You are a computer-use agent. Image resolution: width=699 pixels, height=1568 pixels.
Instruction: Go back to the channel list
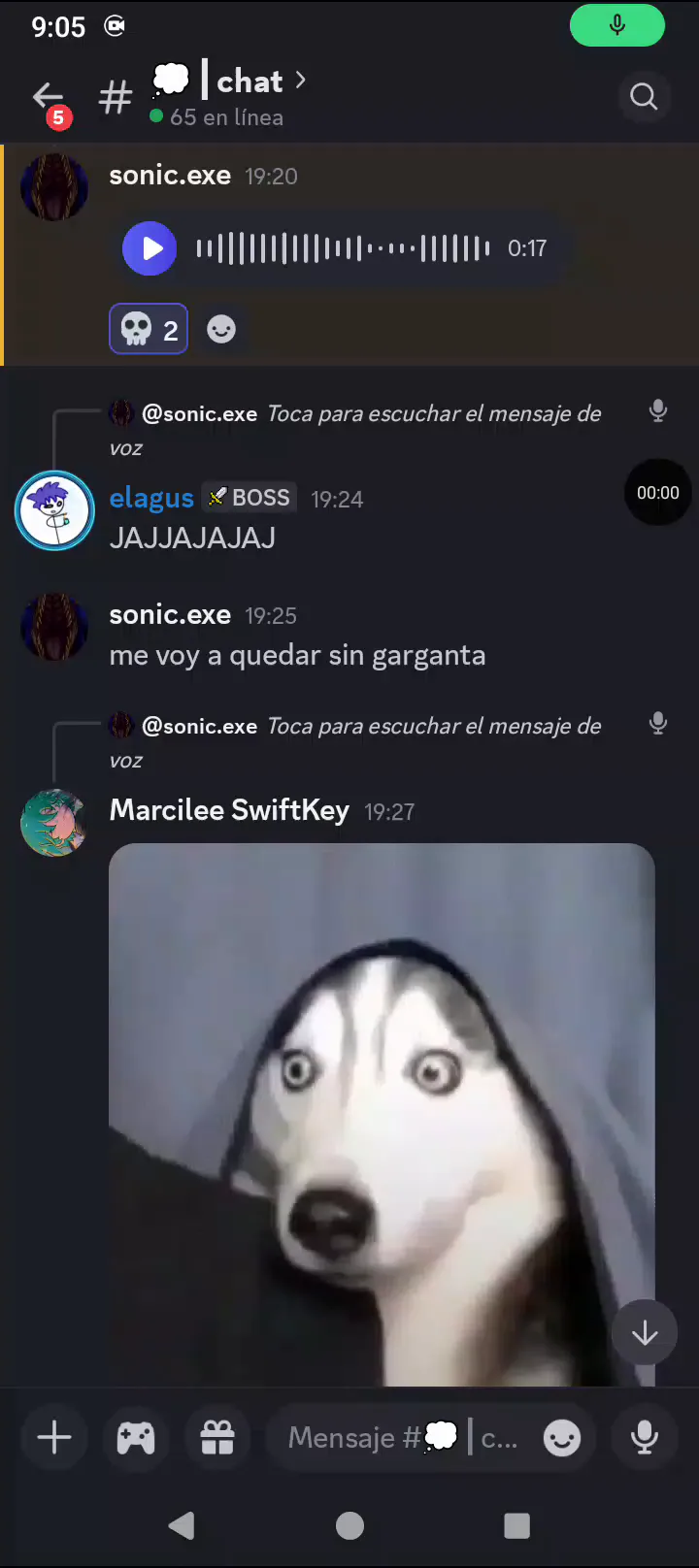(48, 97)
